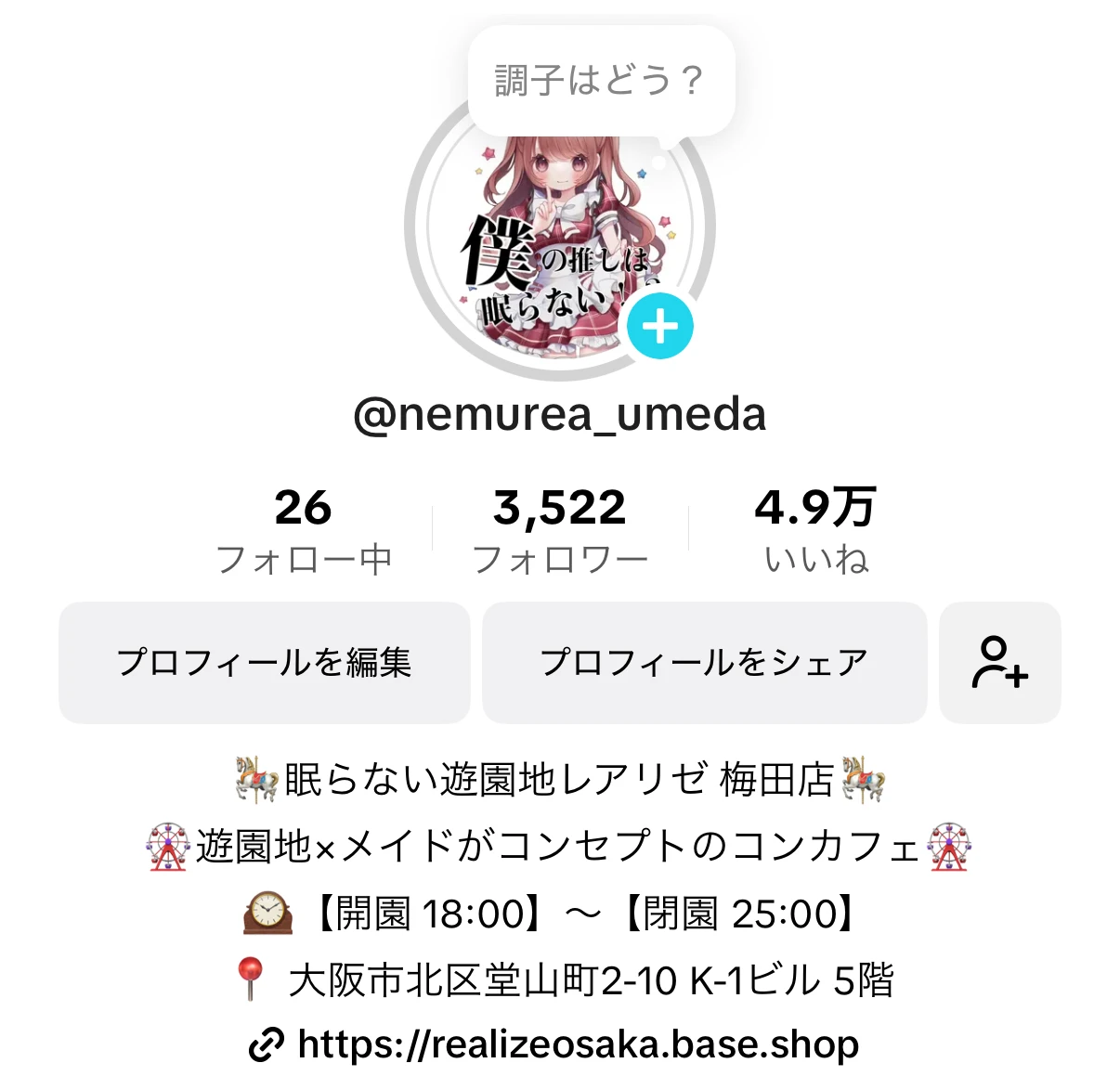Open the いいね count
1120x1076 pixels.
[x=815, y=531]
